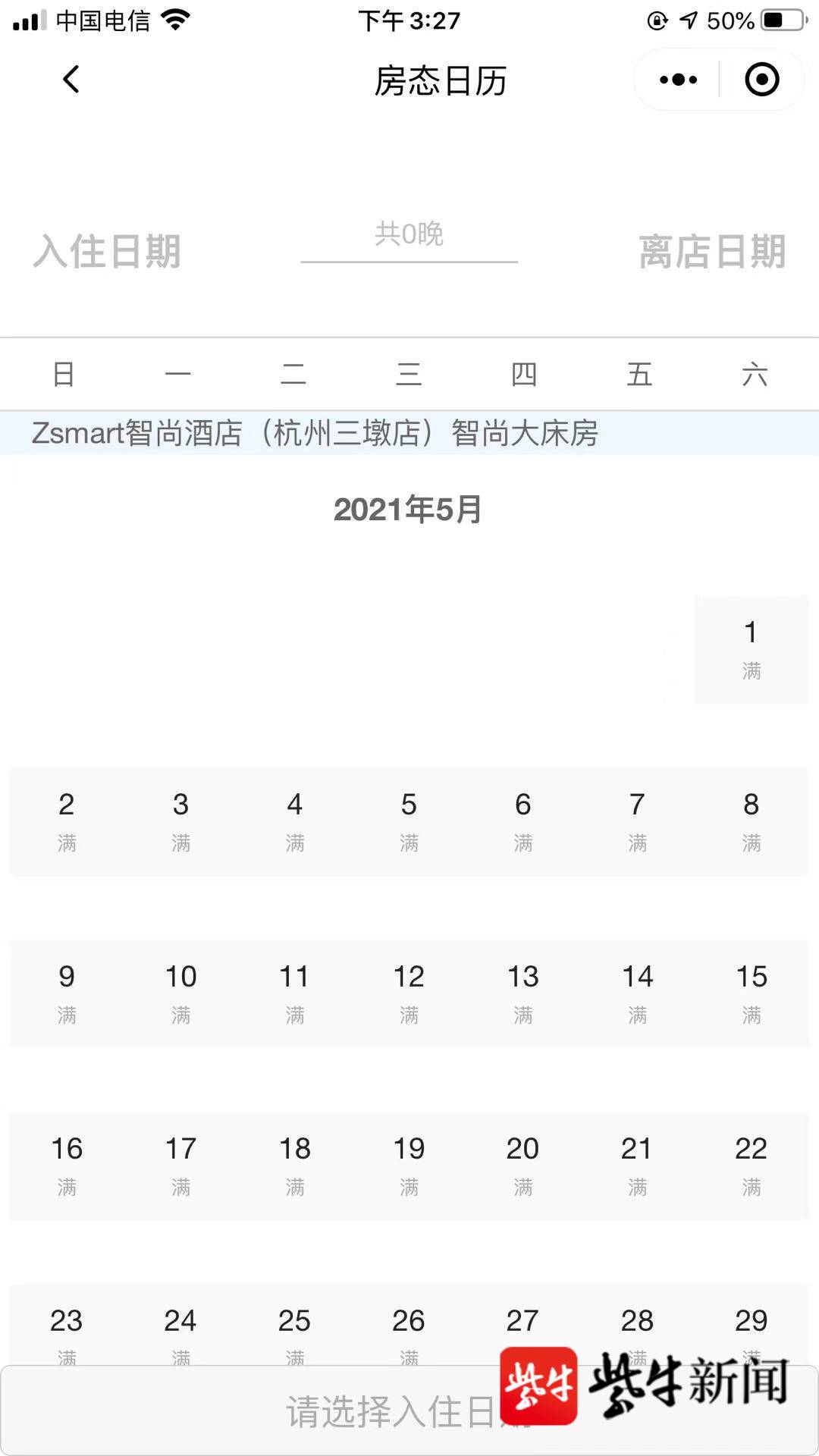This screenshot has height=1456, width=819.
Task: Pick May 12 on the calendar
Action: pyautogui.click(x=409, y=994)
